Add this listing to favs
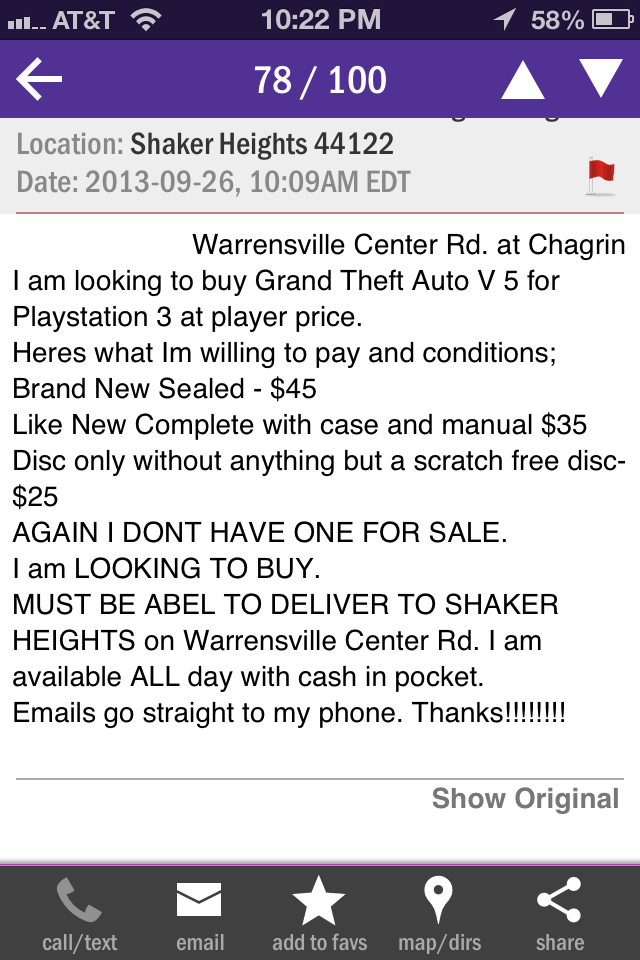640x960 pixels. (x=319, y=912)
